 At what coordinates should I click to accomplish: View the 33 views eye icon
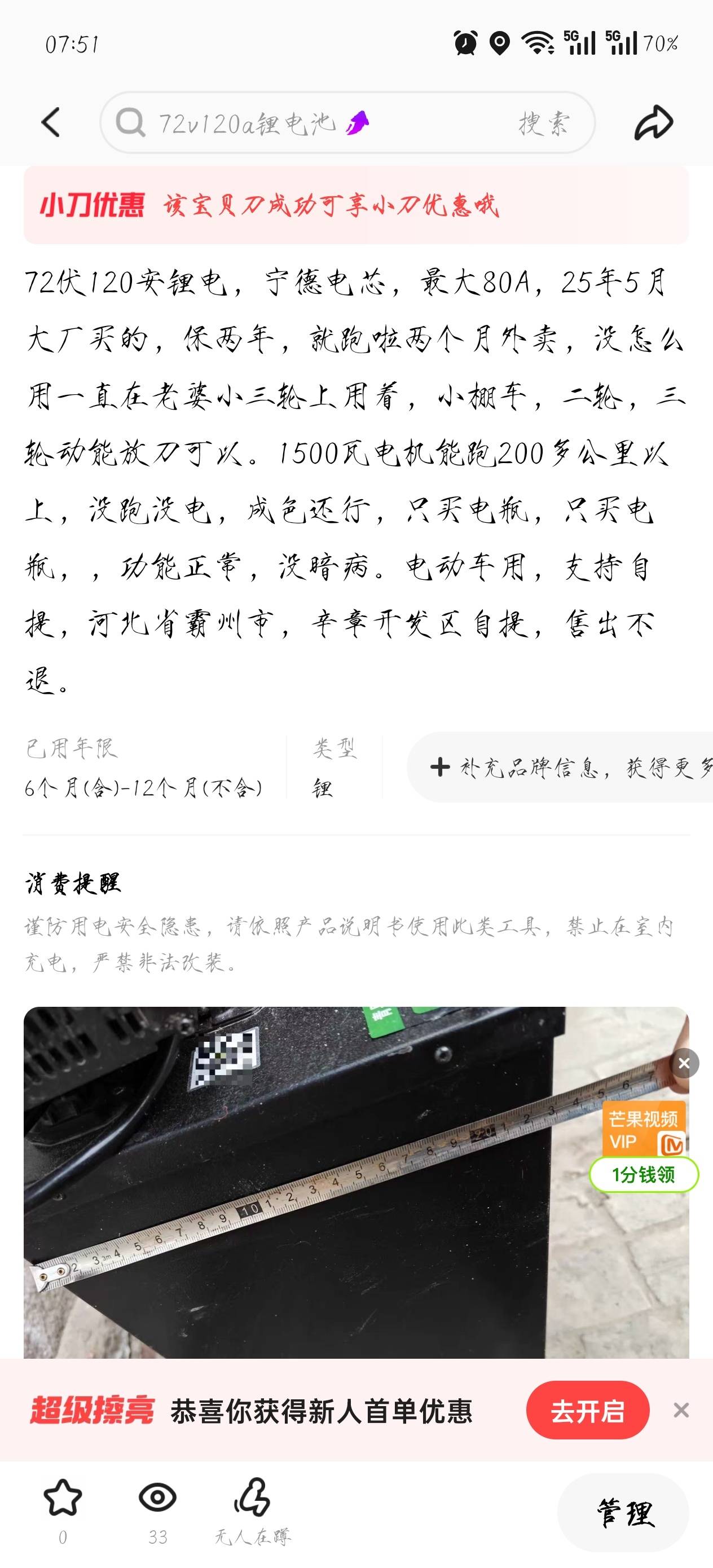tap(158, 1499)
